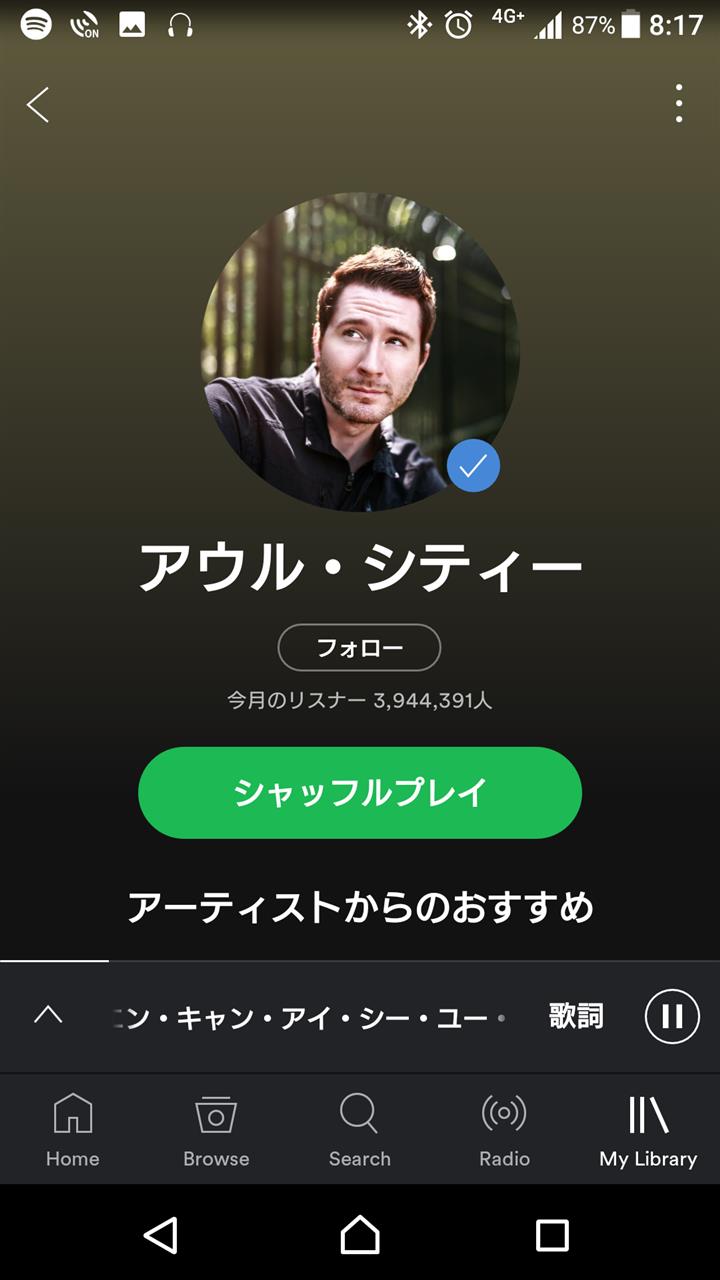
Task: Tap the system home button
Action: click(360, 1235)
